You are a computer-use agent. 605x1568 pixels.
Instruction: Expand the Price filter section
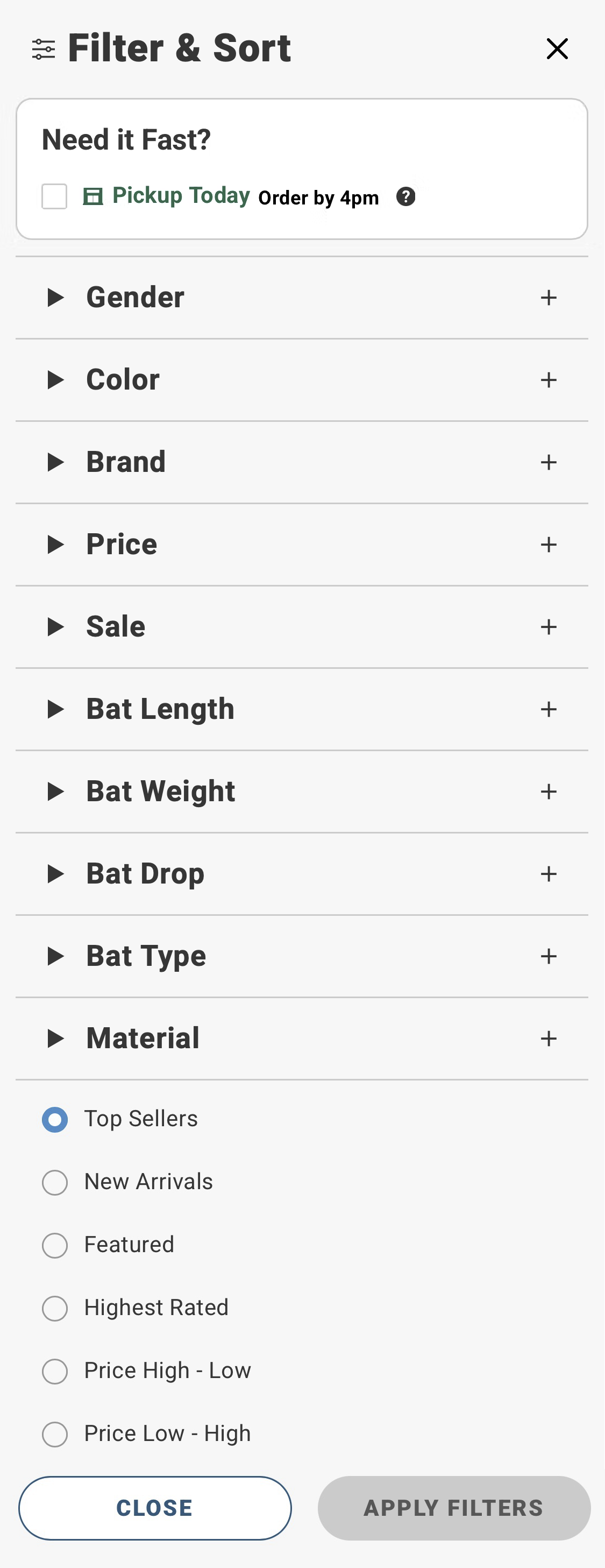pyautogui.click(x=122, y=544)
